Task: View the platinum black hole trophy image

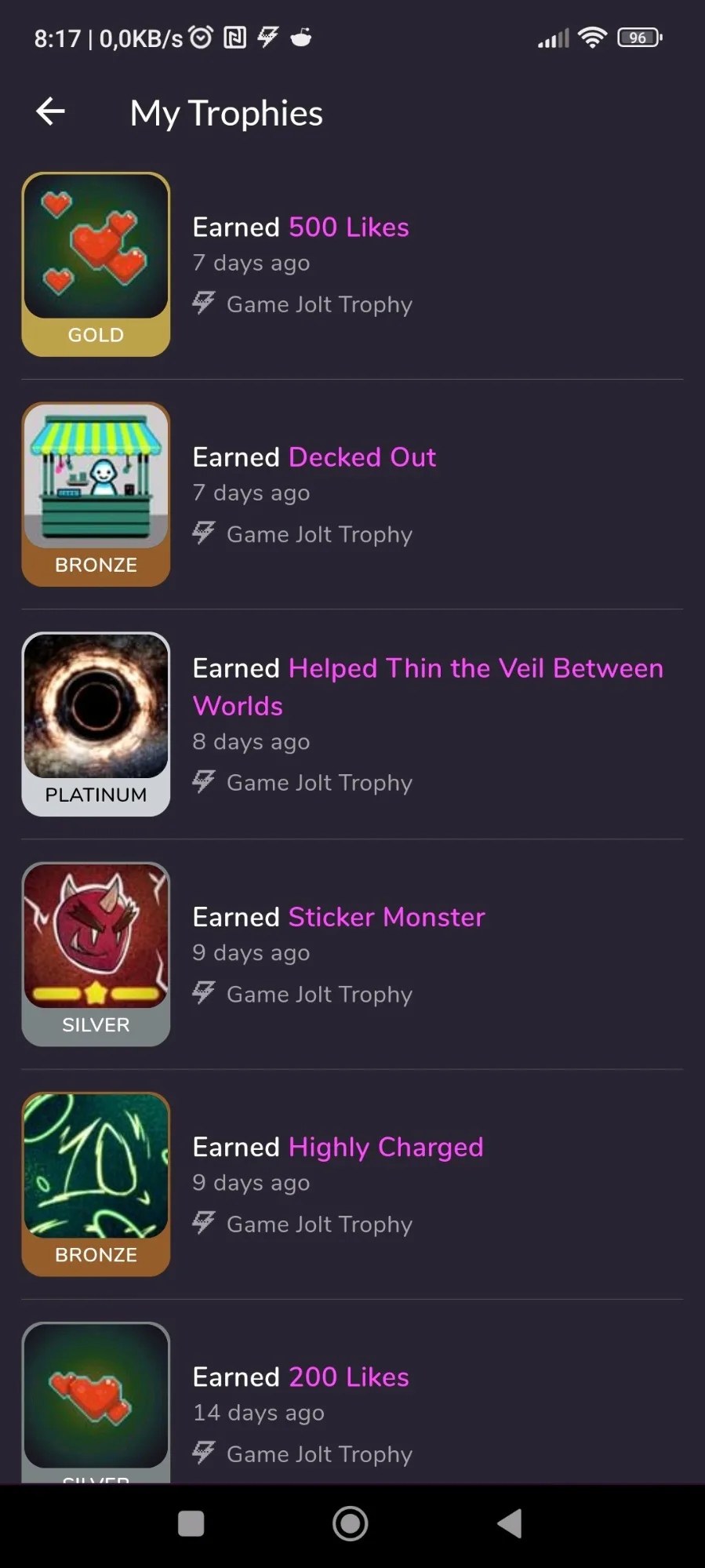Action: pyautogui.click(x=96, y=724)
